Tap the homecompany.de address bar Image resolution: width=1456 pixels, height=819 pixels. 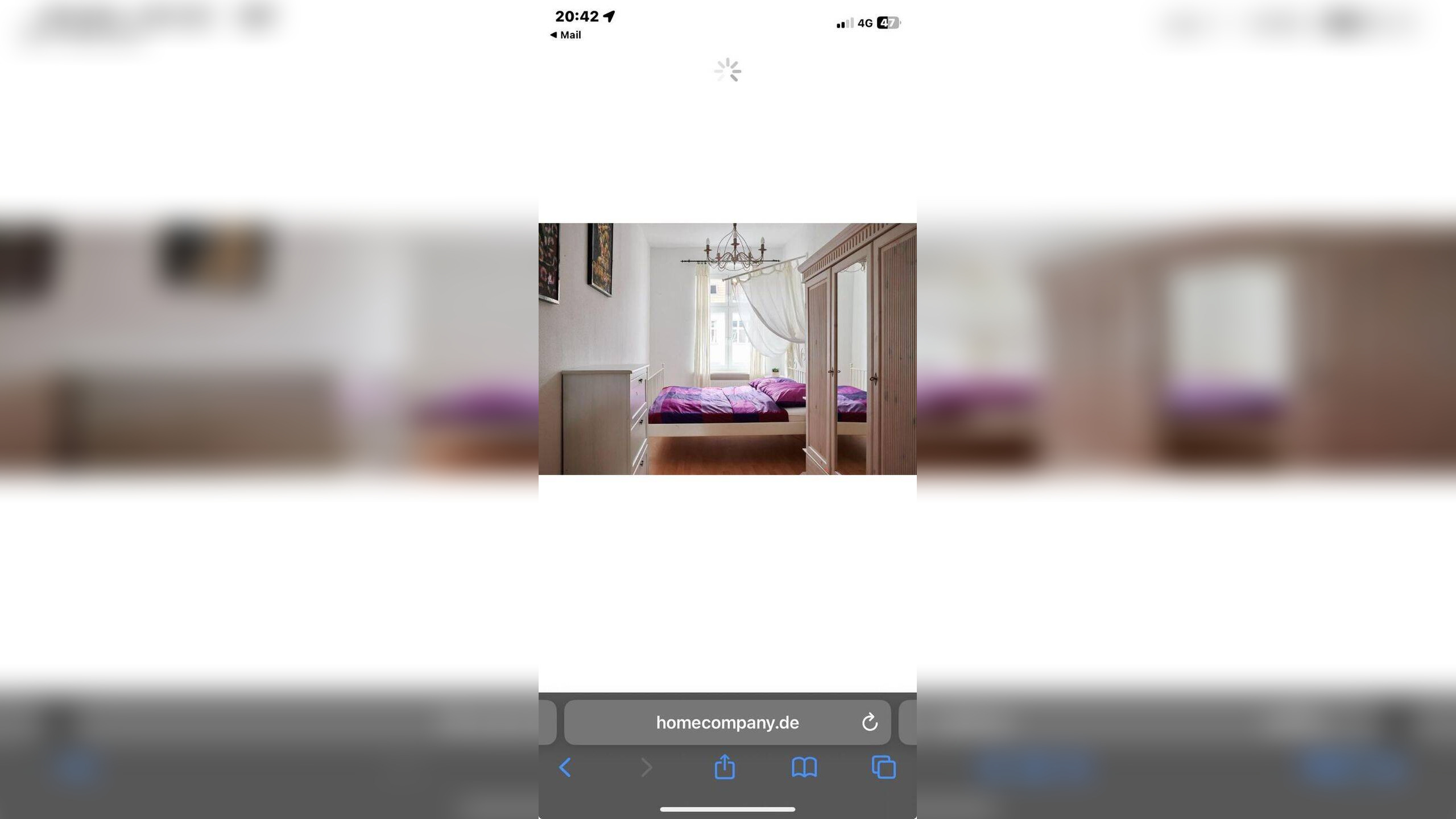pyautogui.click(x=727, y=722)
